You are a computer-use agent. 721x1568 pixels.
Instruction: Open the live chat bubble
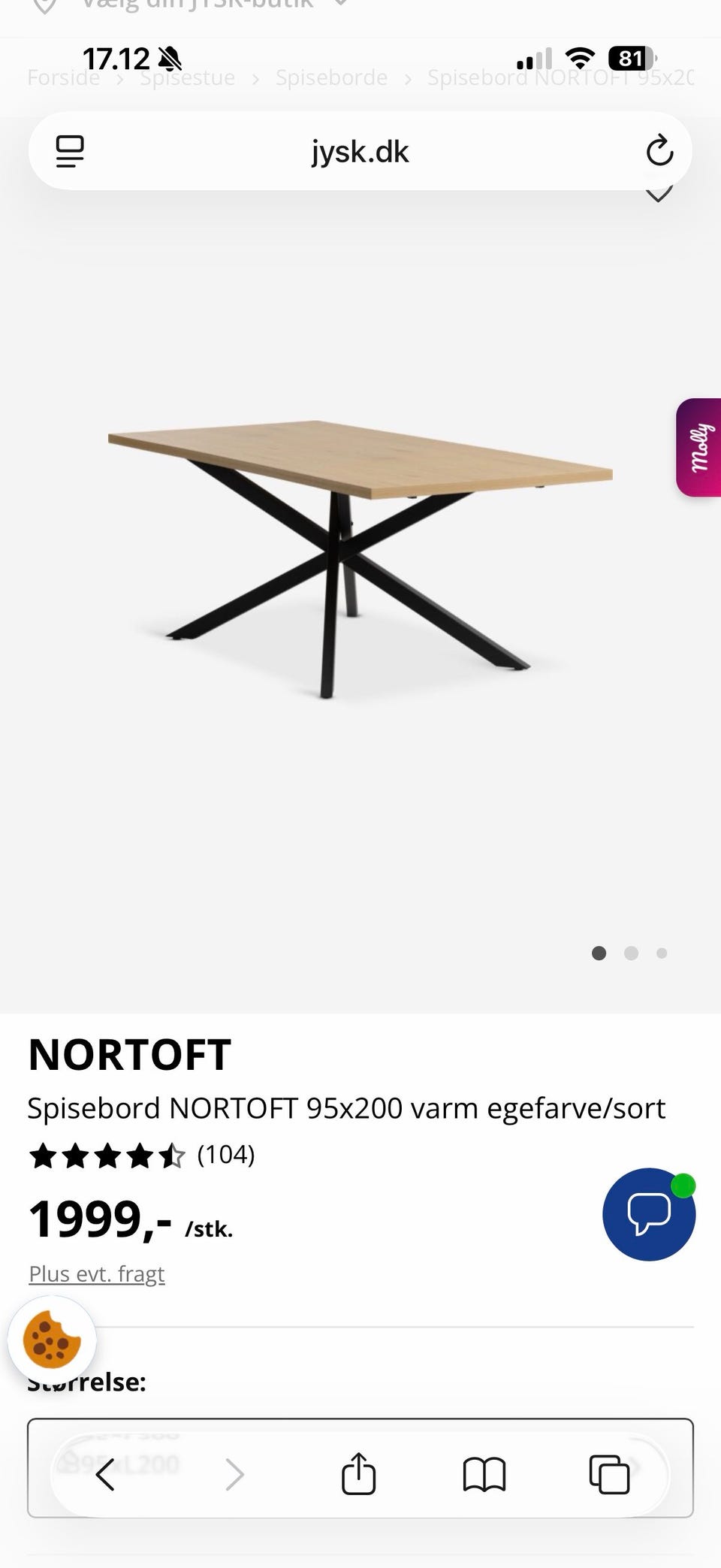coord(649,1214)
